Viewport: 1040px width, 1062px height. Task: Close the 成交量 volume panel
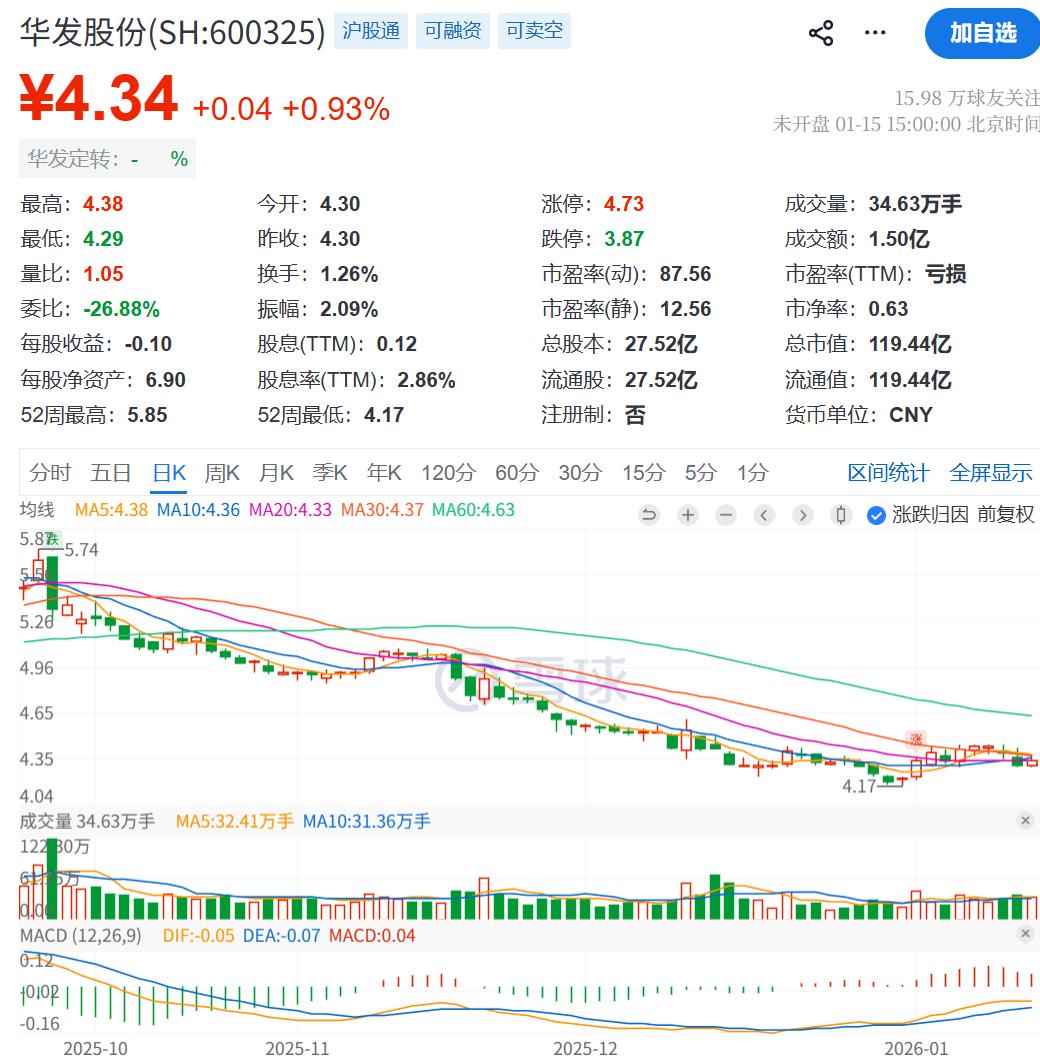[1025, 821]
